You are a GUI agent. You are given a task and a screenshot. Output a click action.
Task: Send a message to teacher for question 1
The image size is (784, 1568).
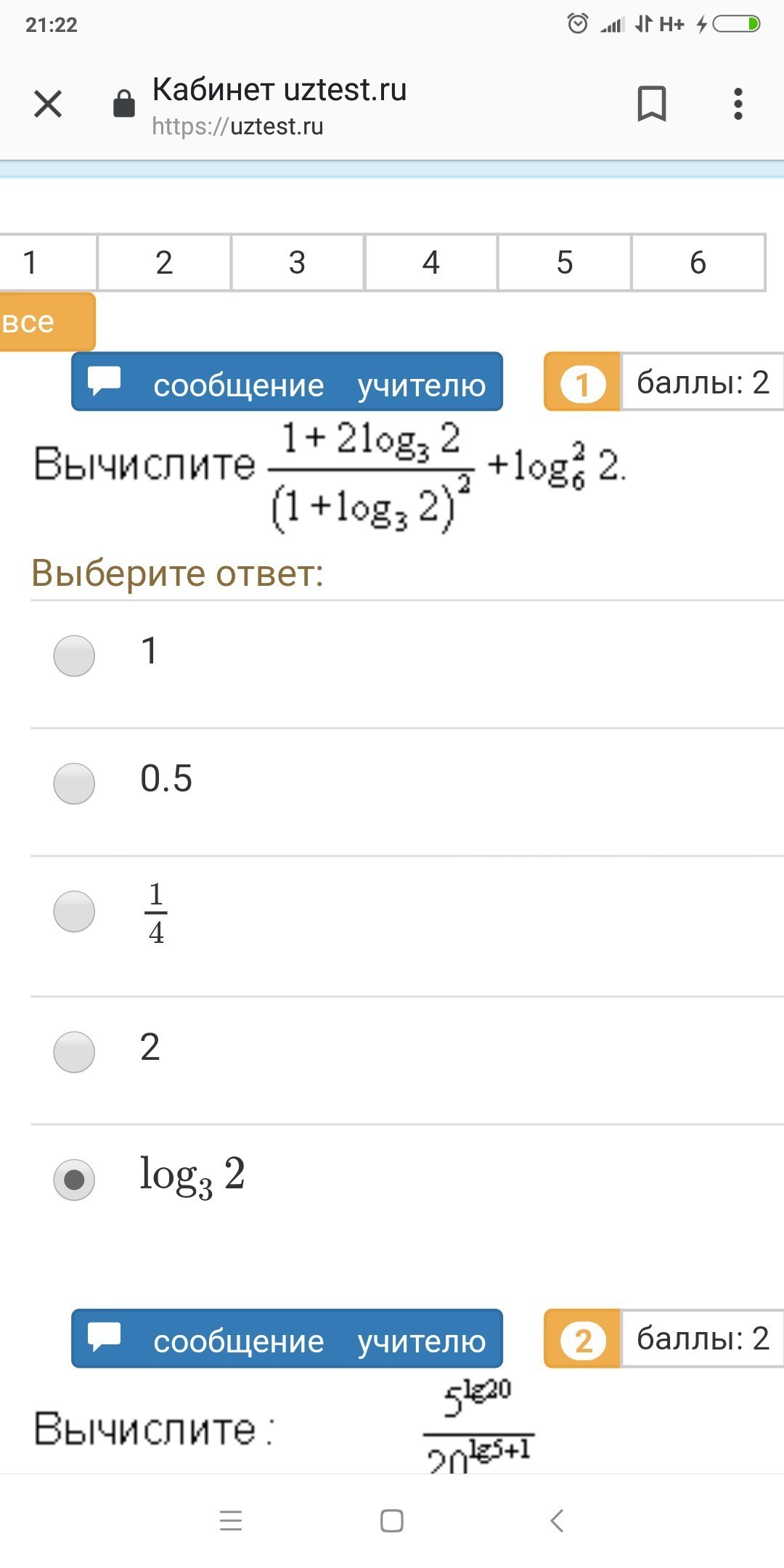287,383
